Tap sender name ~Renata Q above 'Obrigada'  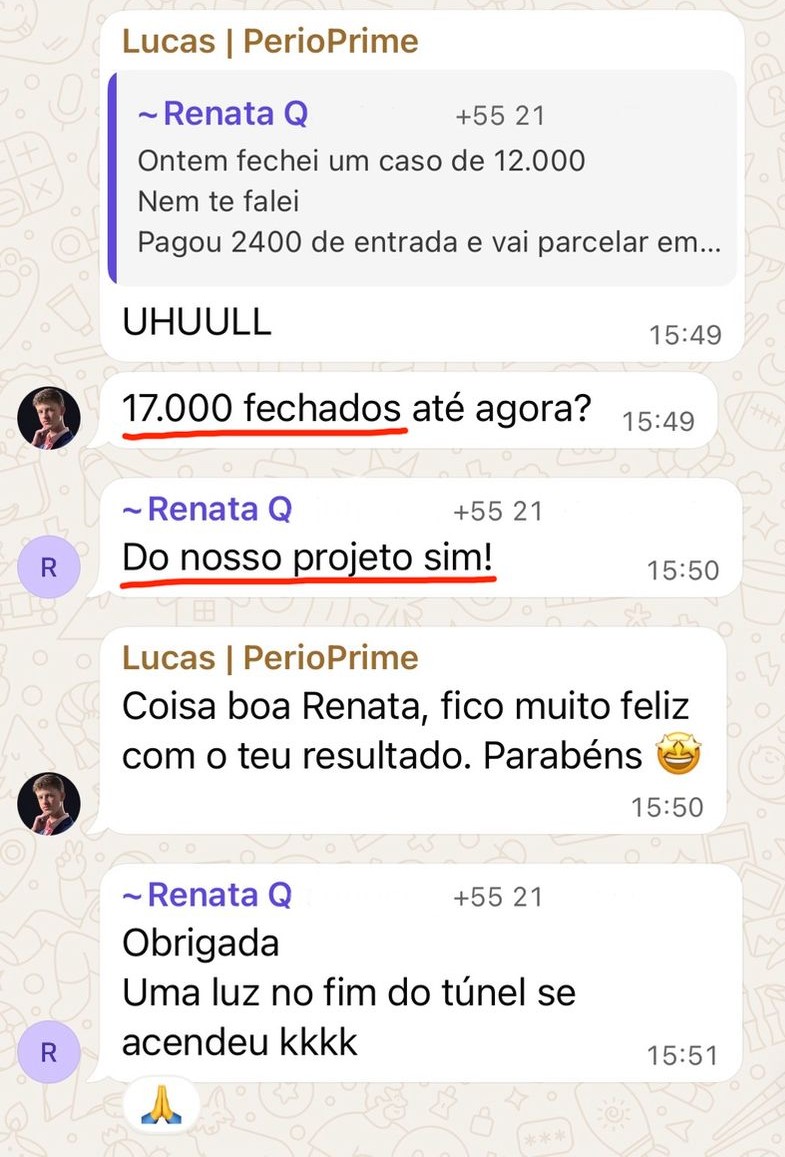click(207, 895)
